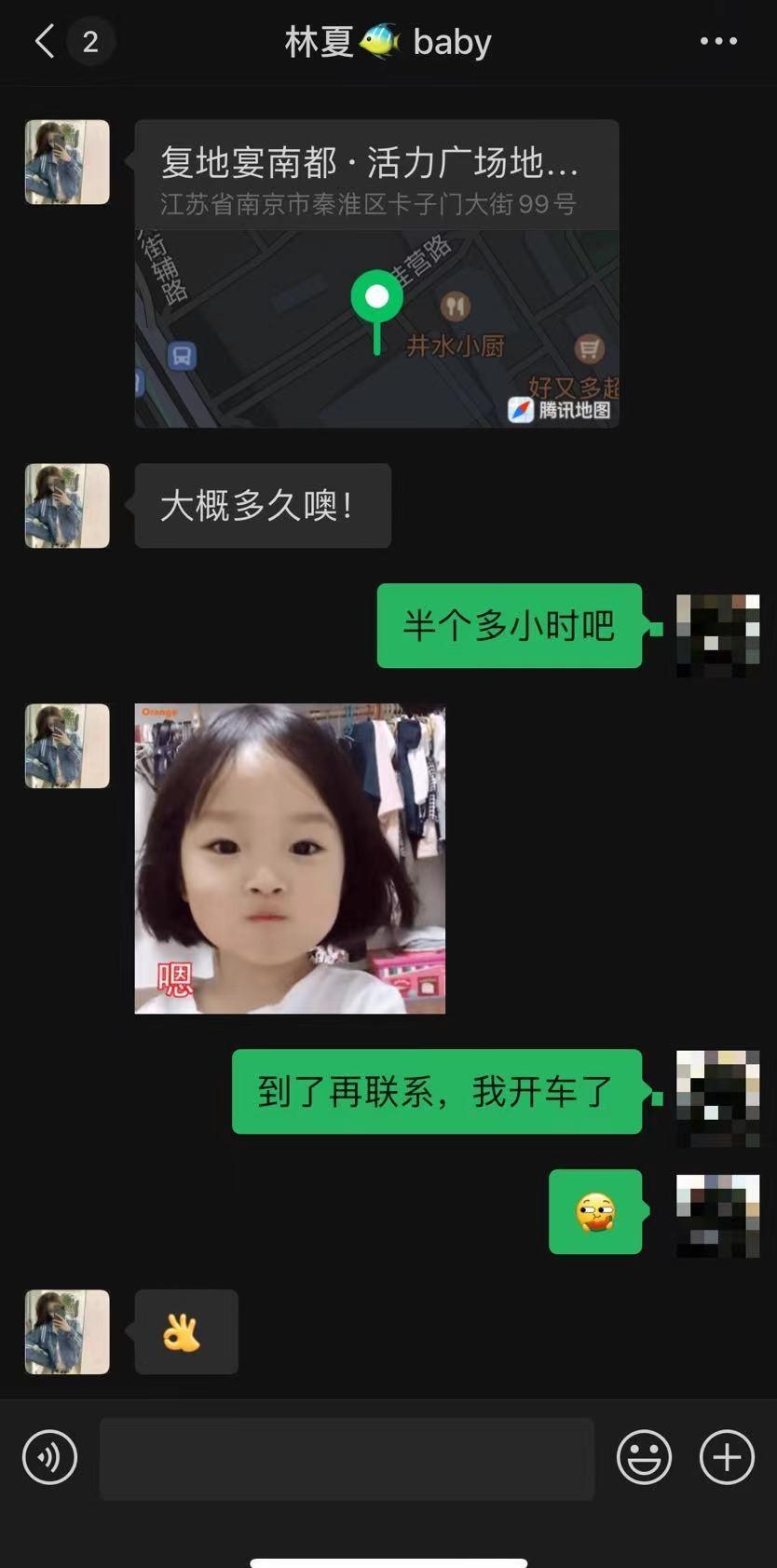
Task: Go back to the chat list
Action: [x=45, y=41]
